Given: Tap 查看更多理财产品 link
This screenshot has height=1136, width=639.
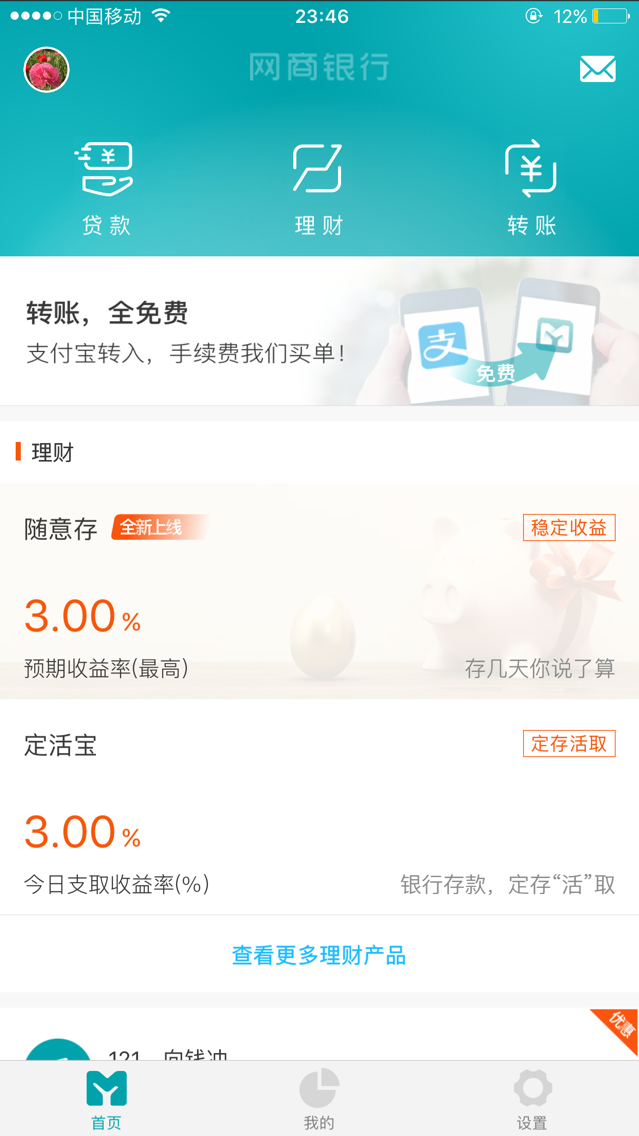Looking at the screenshot, I should pos(319,955).
